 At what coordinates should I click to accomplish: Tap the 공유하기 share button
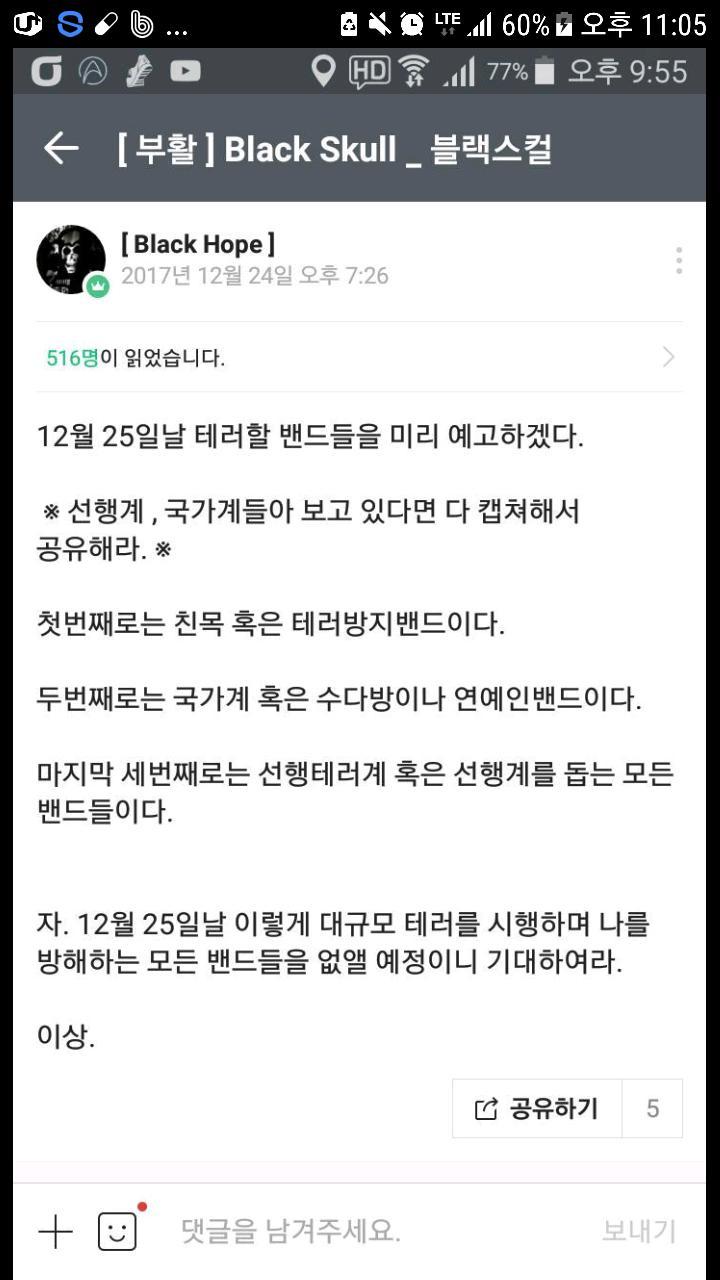click(537, 1108)
